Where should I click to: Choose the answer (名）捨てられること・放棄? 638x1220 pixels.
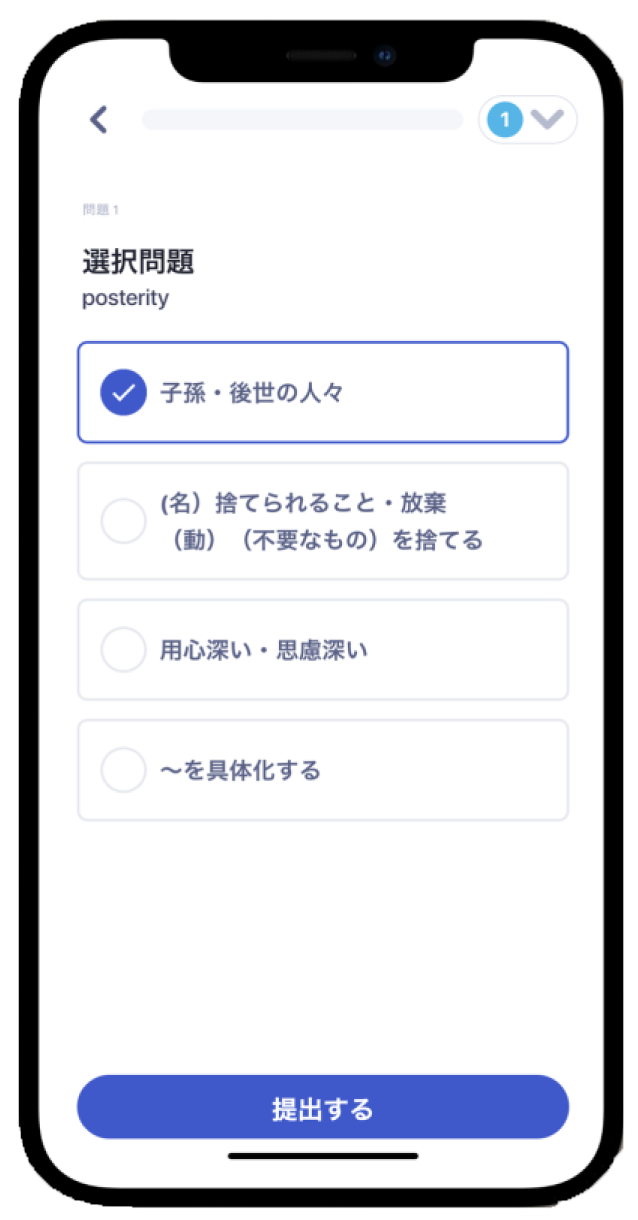point(322,521)
